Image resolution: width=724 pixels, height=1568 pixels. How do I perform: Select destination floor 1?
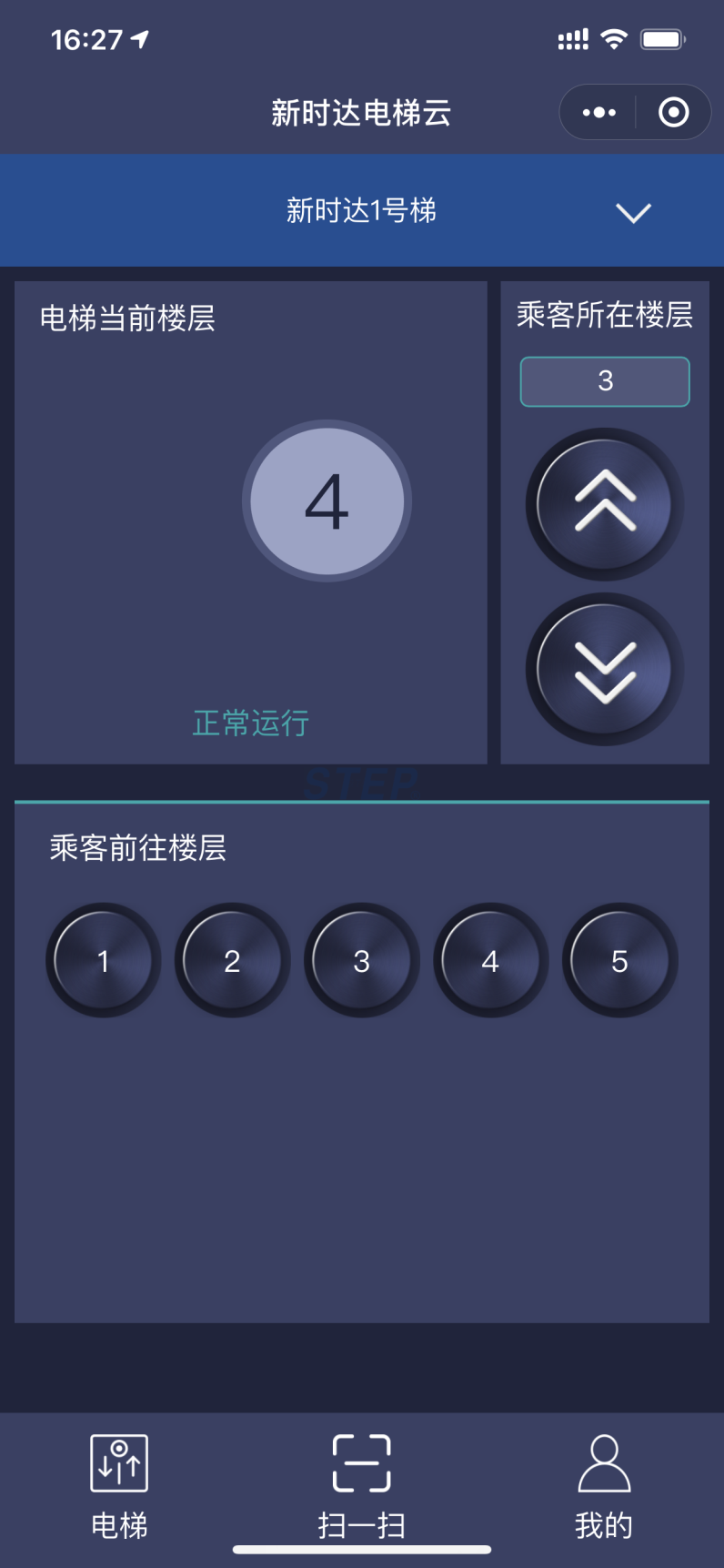104,960
